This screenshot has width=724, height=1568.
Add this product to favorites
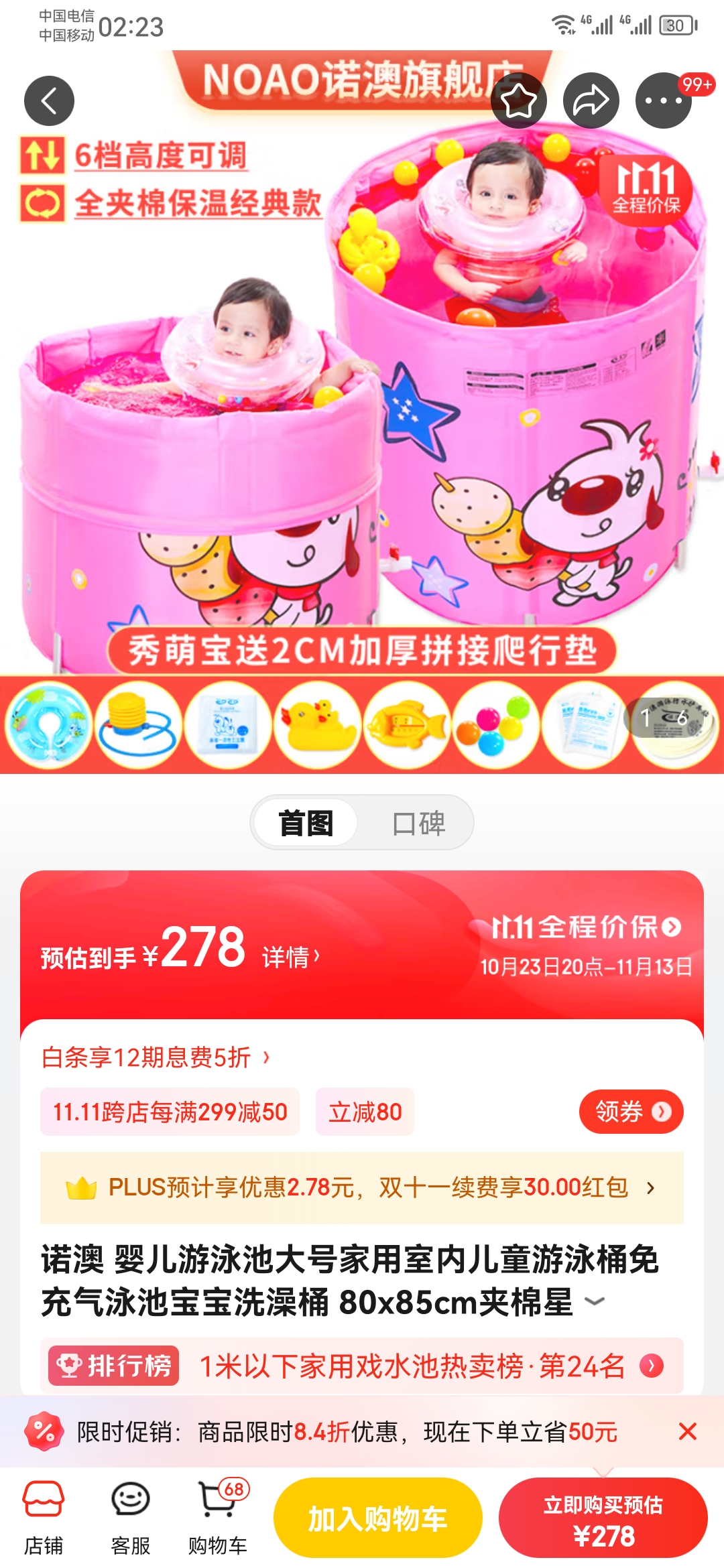coord(519,101)
